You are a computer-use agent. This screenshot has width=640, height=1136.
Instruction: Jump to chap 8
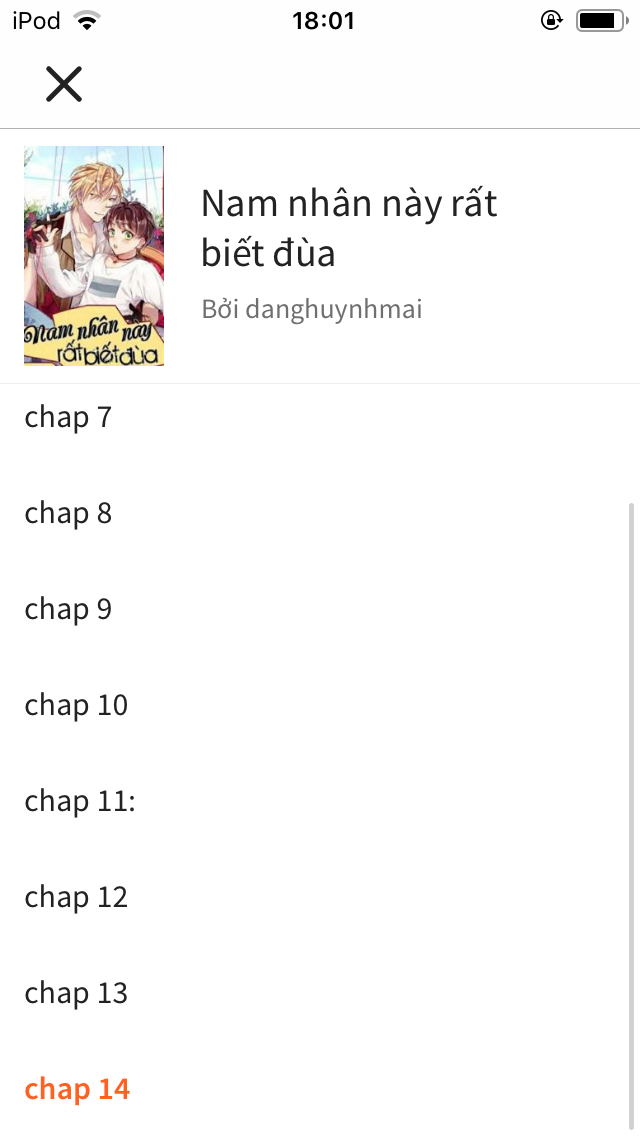click(320, 513)
